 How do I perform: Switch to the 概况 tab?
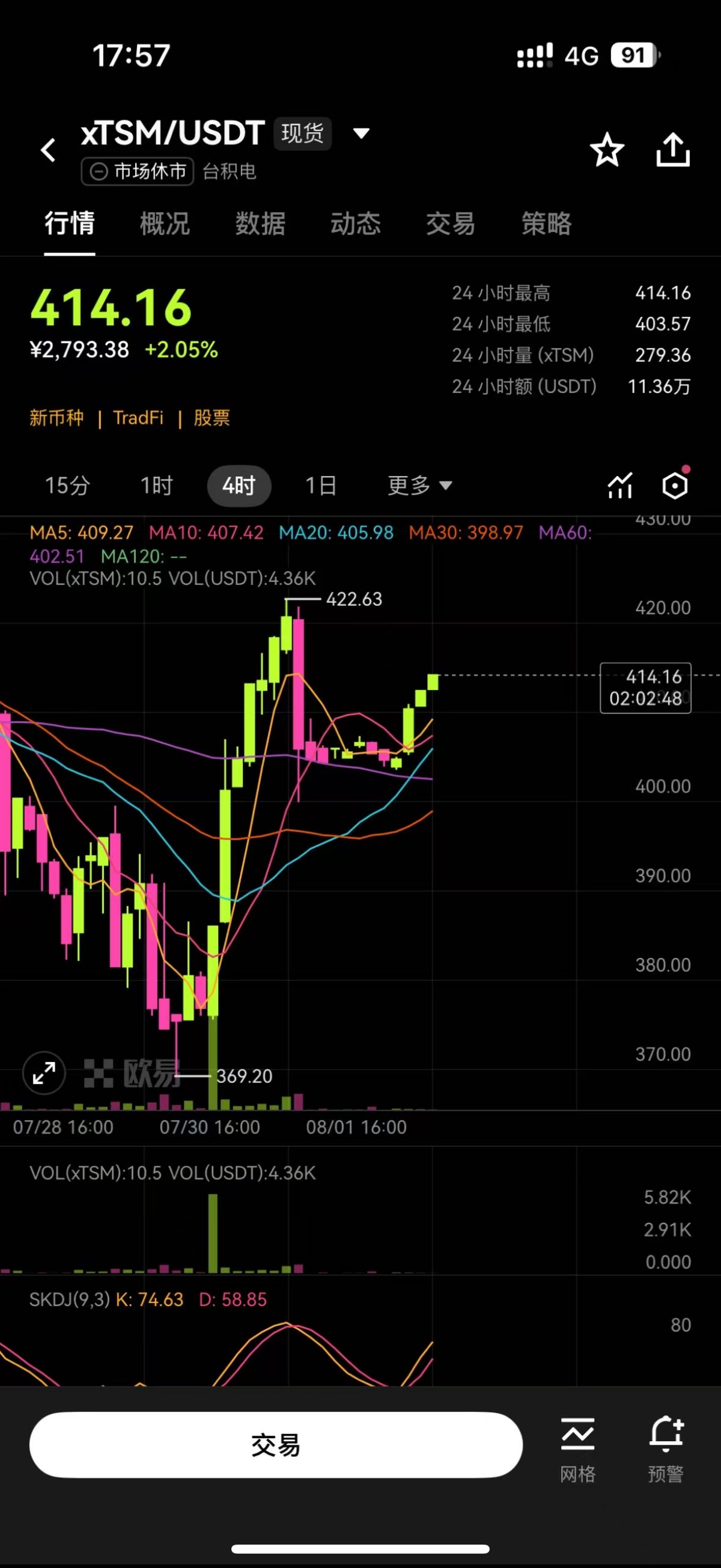tap(165, 224)
